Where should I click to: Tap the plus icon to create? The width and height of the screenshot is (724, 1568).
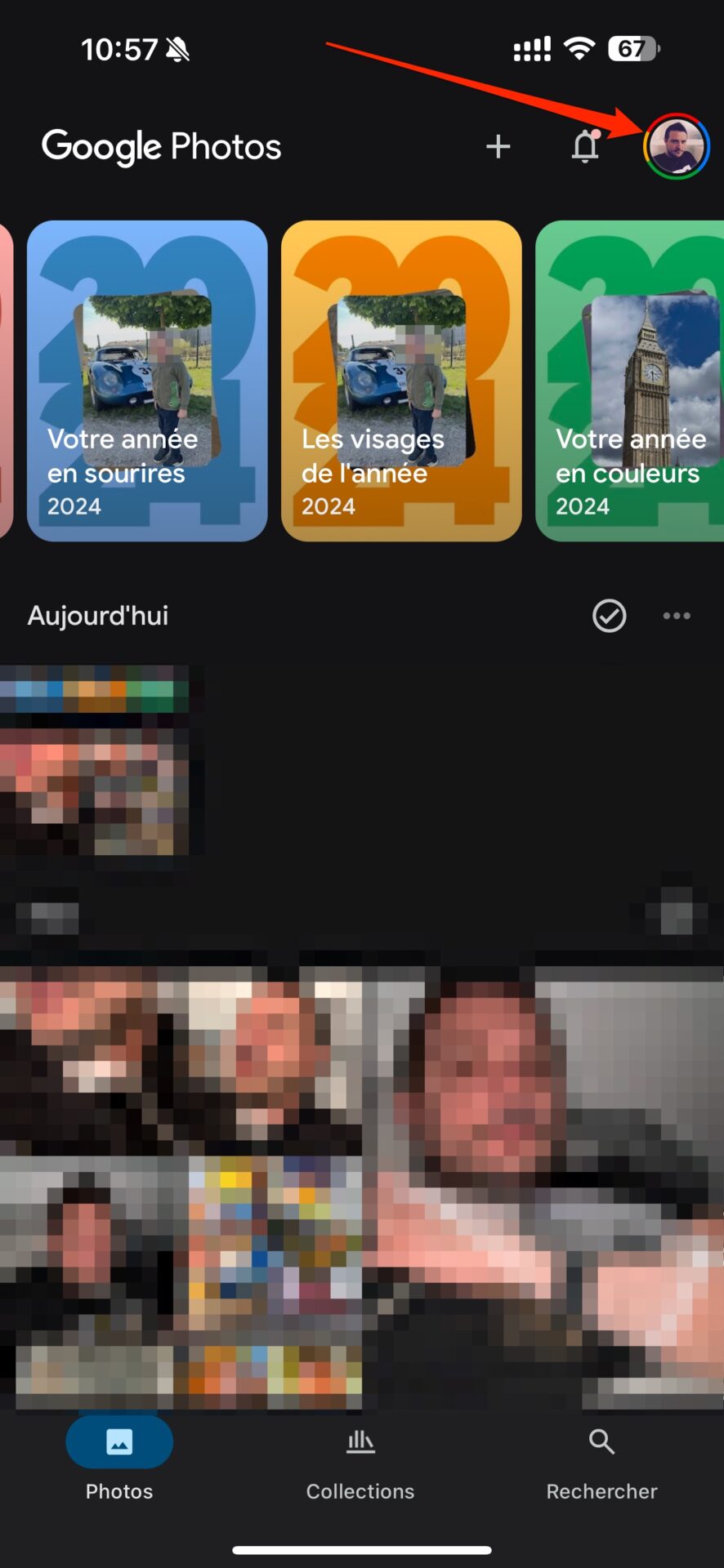click(x=498, y=147)
